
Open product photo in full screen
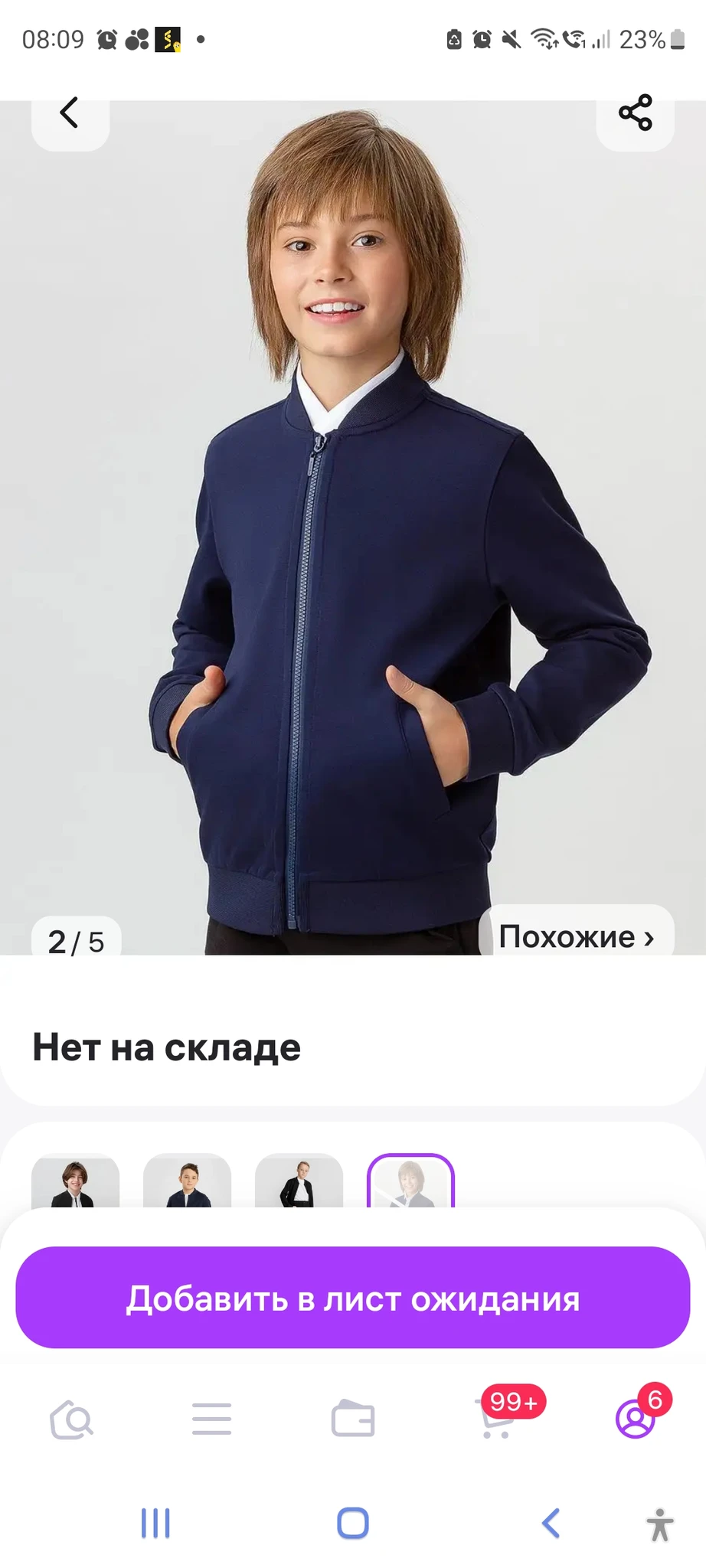click(353, 536)
